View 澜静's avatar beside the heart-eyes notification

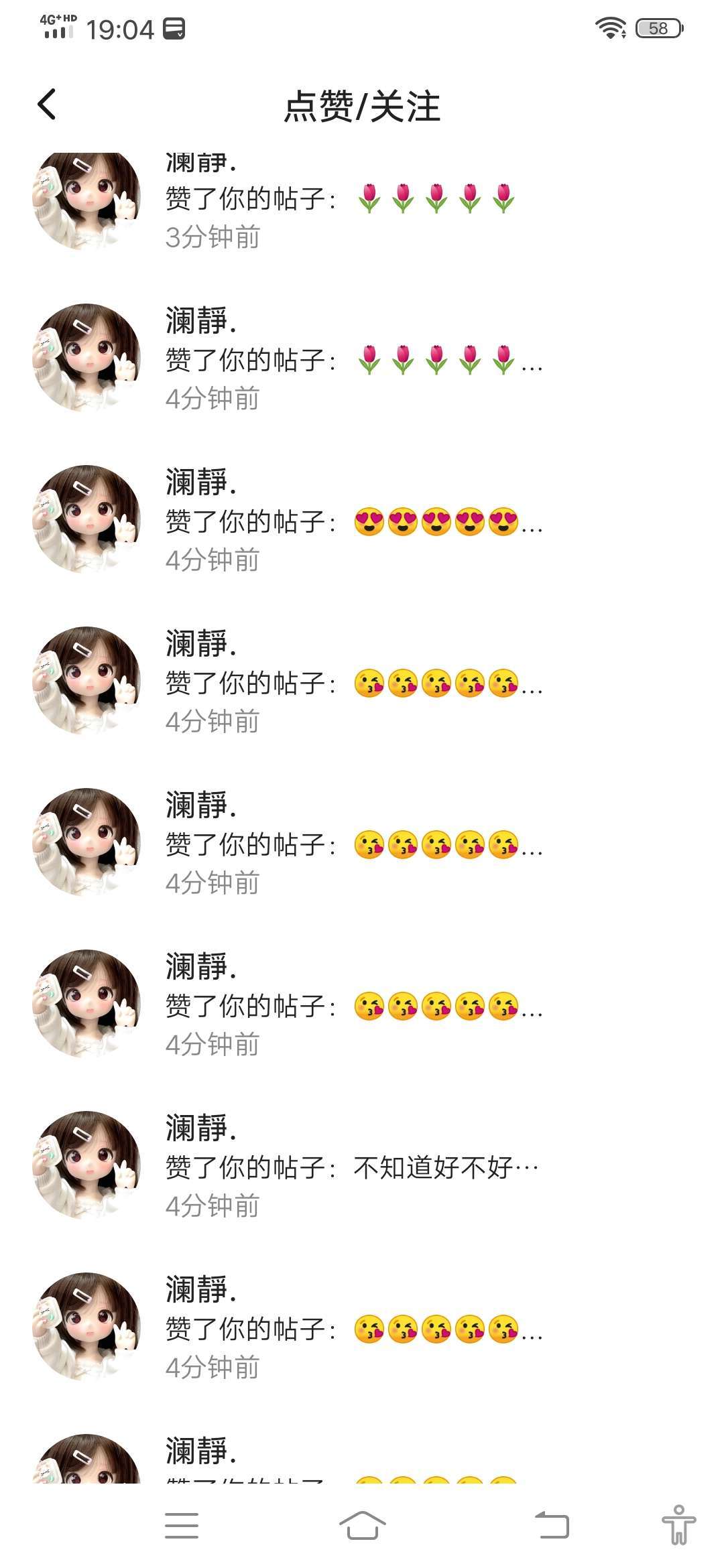pyautogui.click(x=87, y=519)
